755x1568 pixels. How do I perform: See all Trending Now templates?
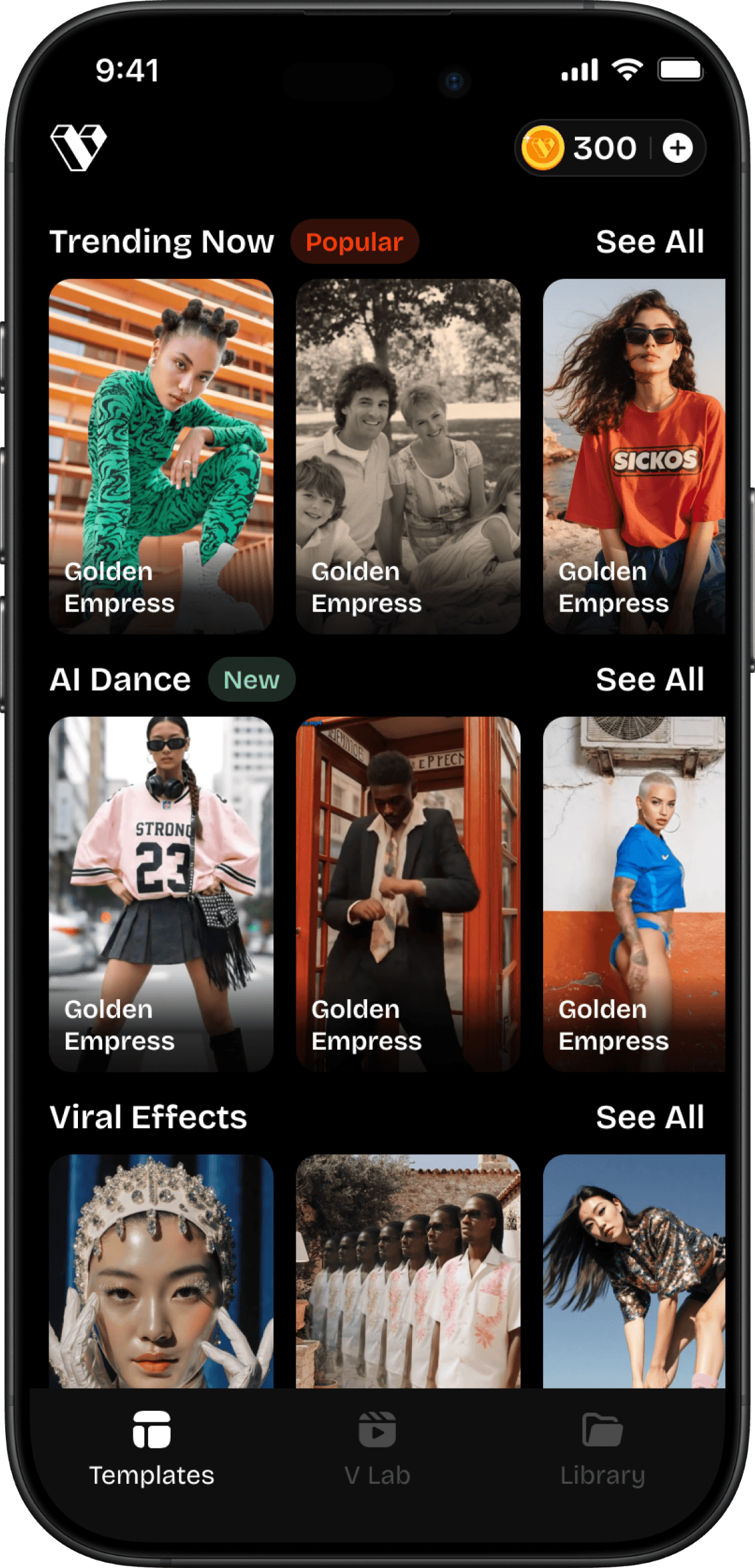click(650, 242)
